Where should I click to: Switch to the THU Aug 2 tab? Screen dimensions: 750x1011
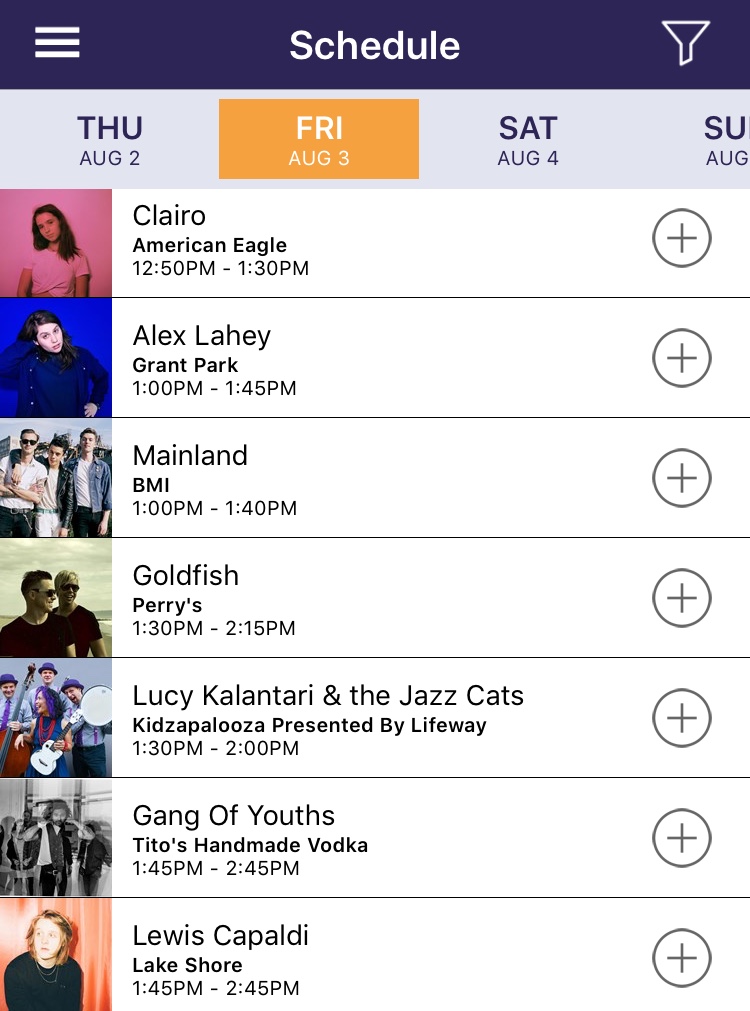110,140
